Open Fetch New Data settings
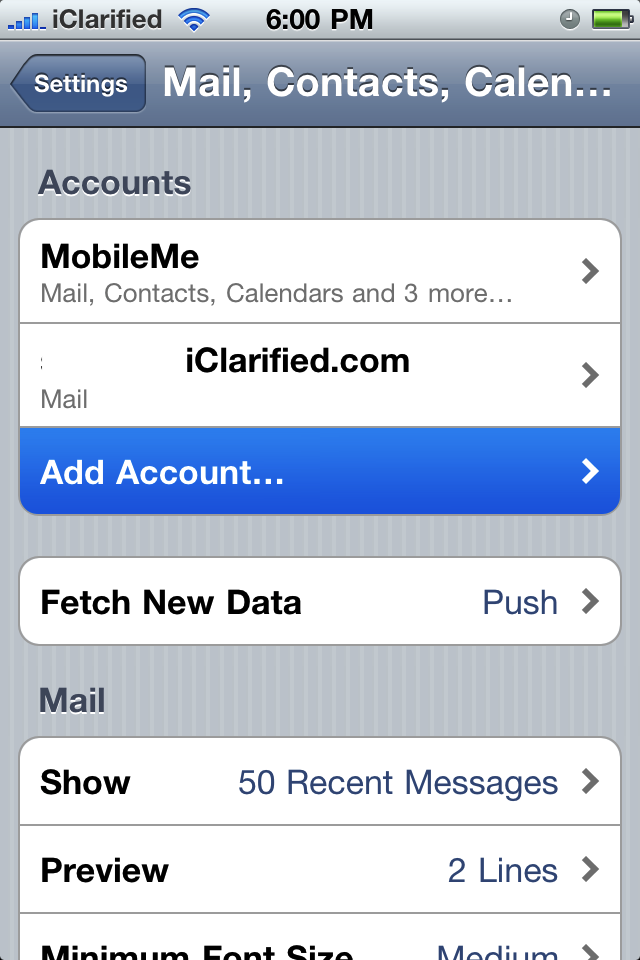 pos(320,602)
